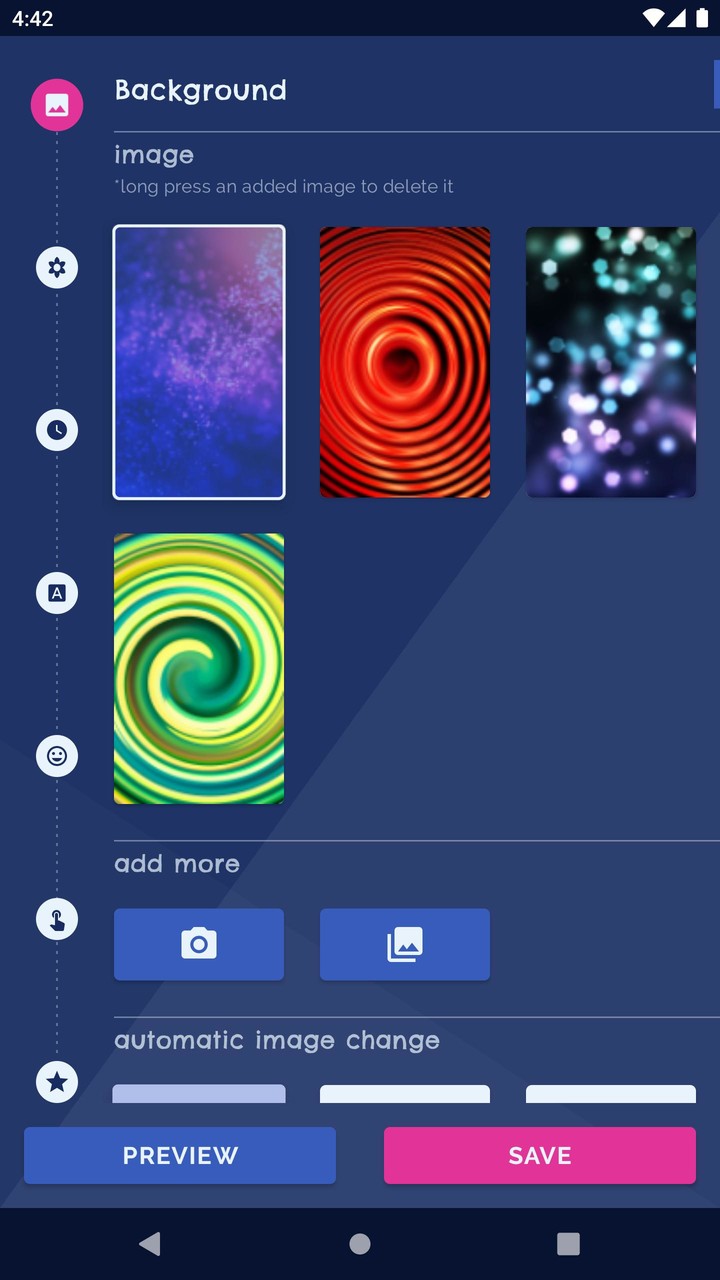Screen dimensions: 720x1280
Task: Select the red ripple wallpaper image
Action: click(x=404, y=362)
